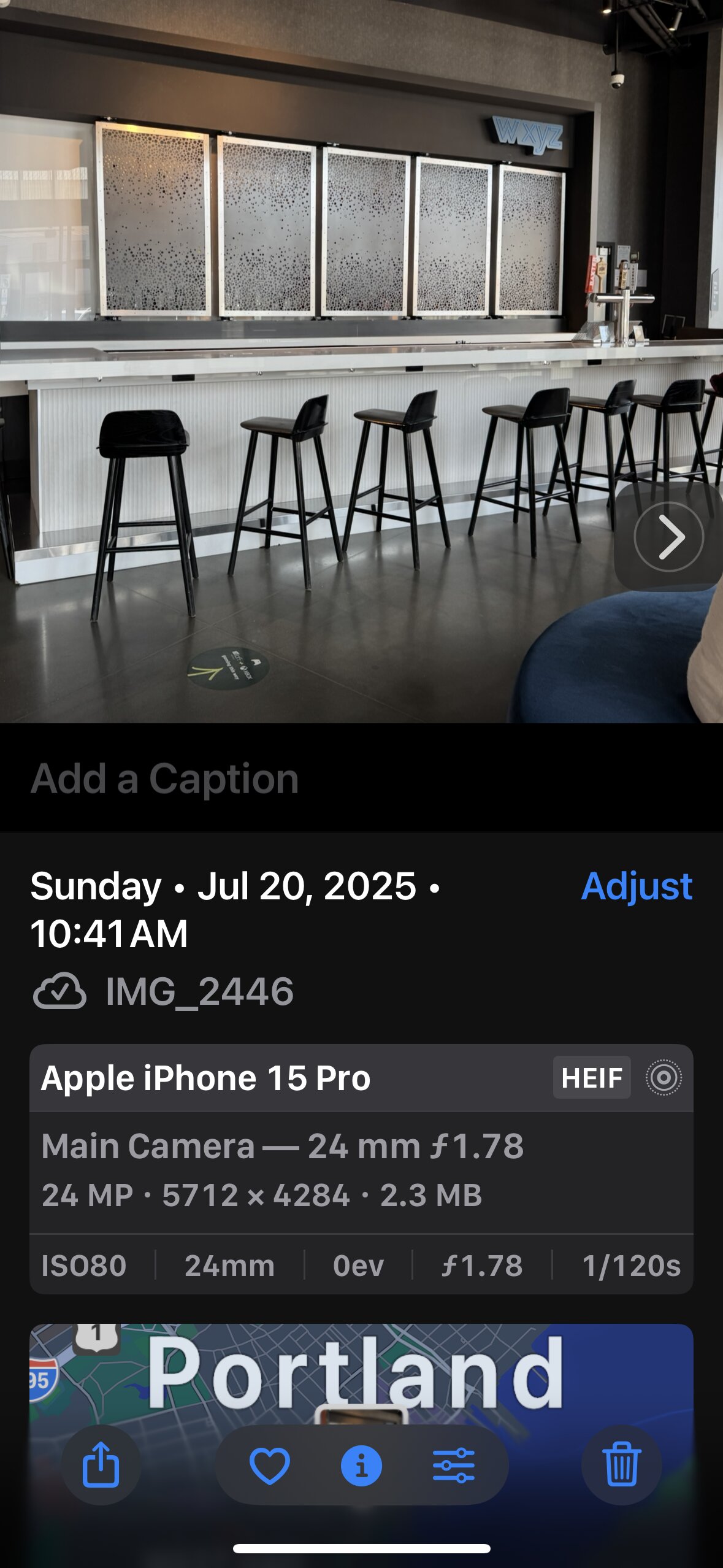Open the edit adjustments sliders
The height and width of the screenshot is (1568, 723).
(453, 1465)
